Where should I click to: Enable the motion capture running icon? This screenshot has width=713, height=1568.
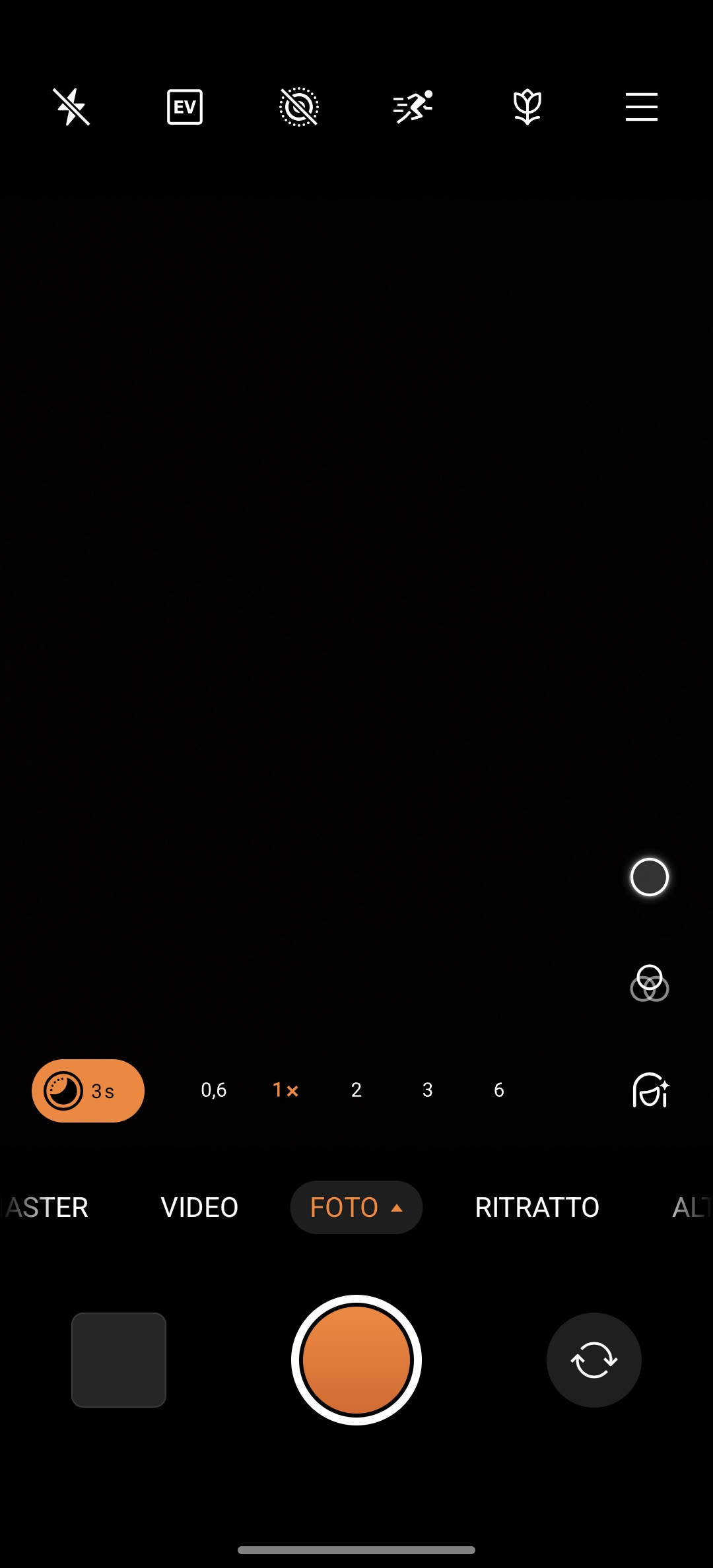point(413,107)
